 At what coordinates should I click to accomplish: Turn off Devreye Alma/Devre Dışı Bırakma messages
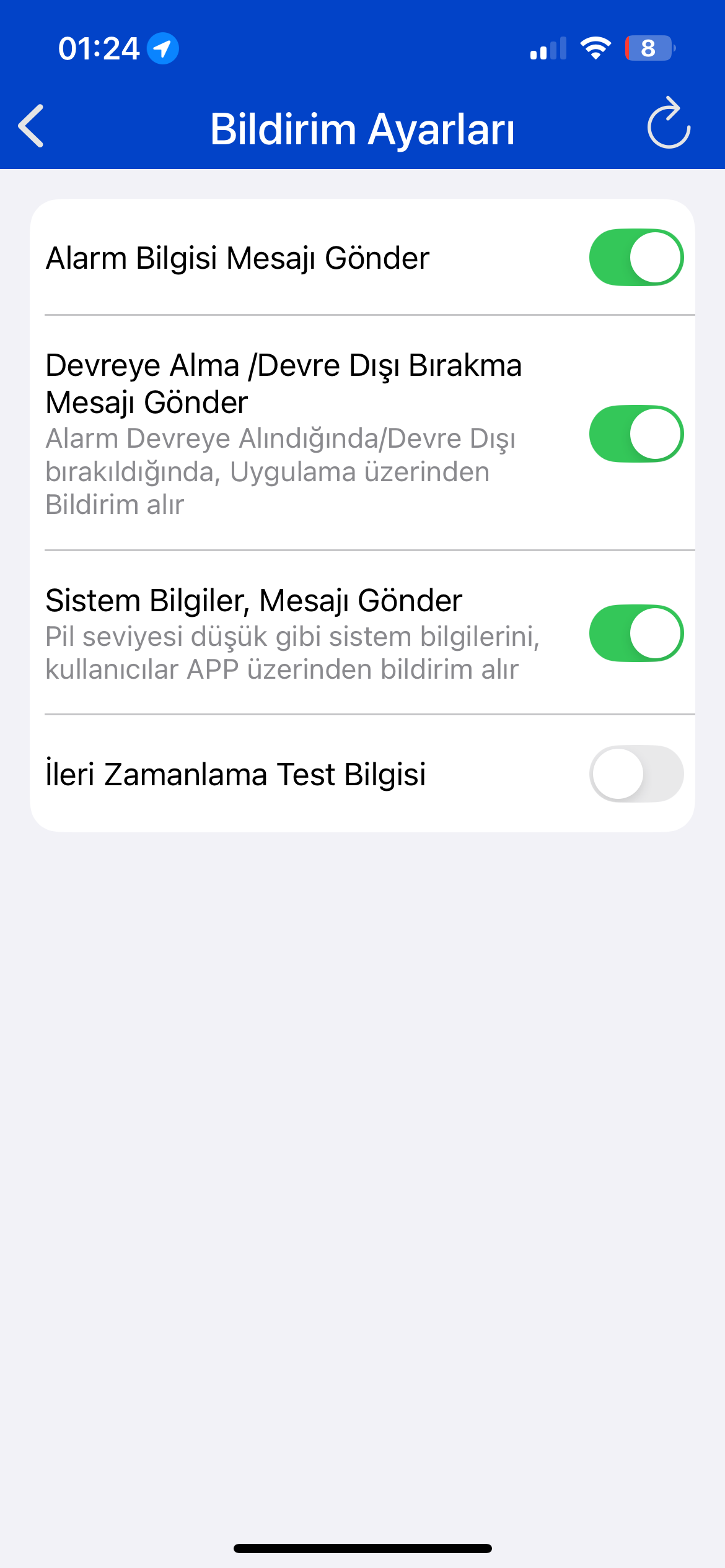636,434
